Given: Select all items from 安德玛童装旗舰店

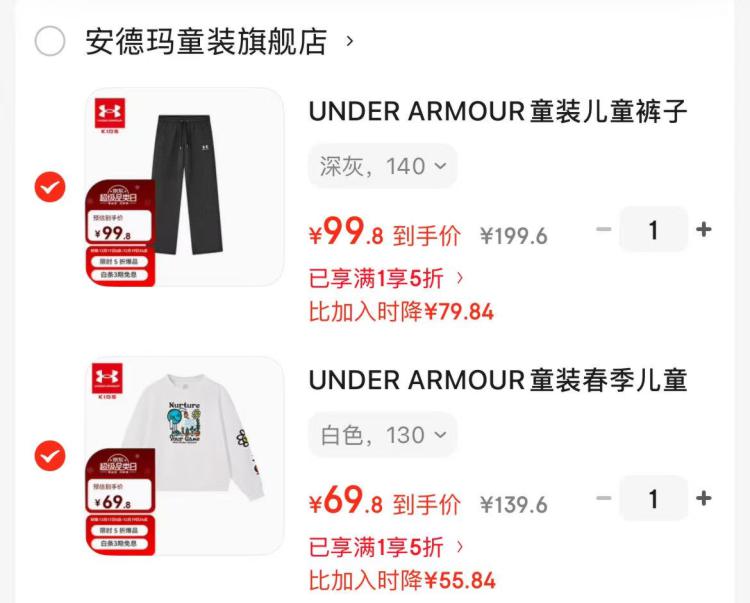Looking at the screenshot, I should point(49,42).
